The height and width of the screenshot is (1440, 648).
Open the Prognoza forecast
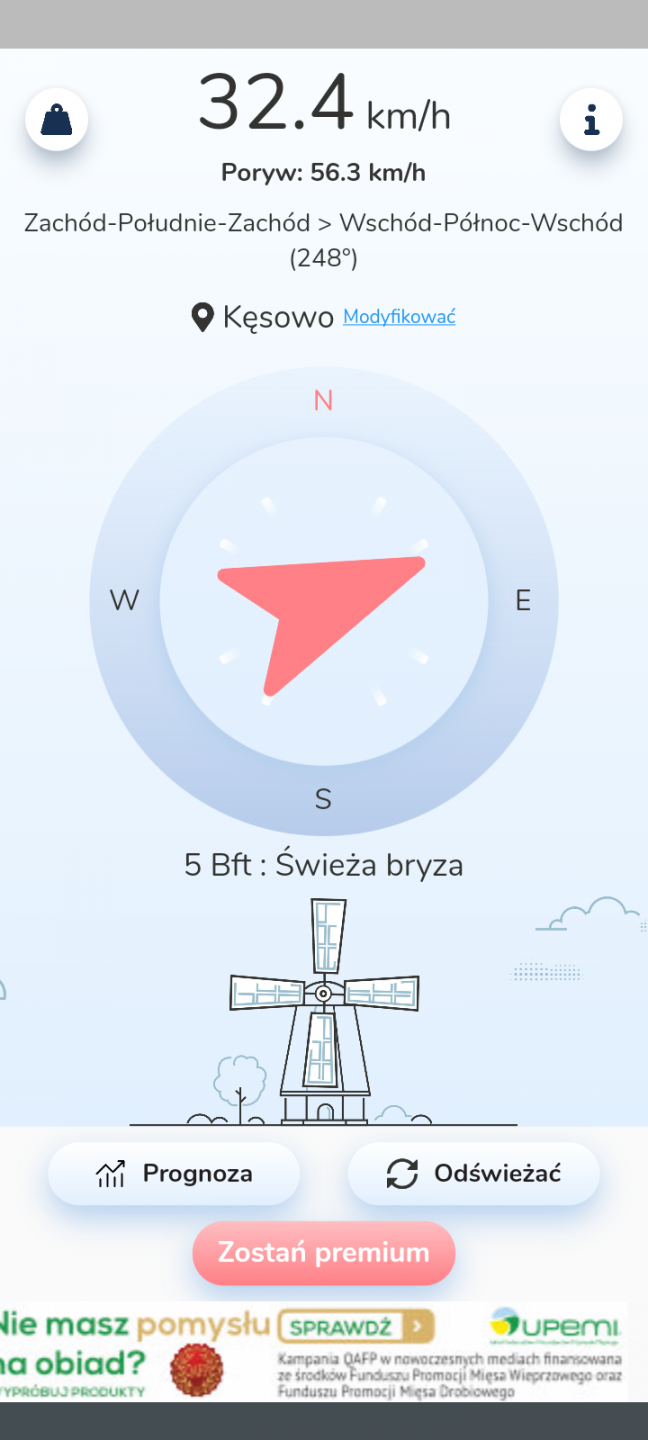click(174, 1173)
